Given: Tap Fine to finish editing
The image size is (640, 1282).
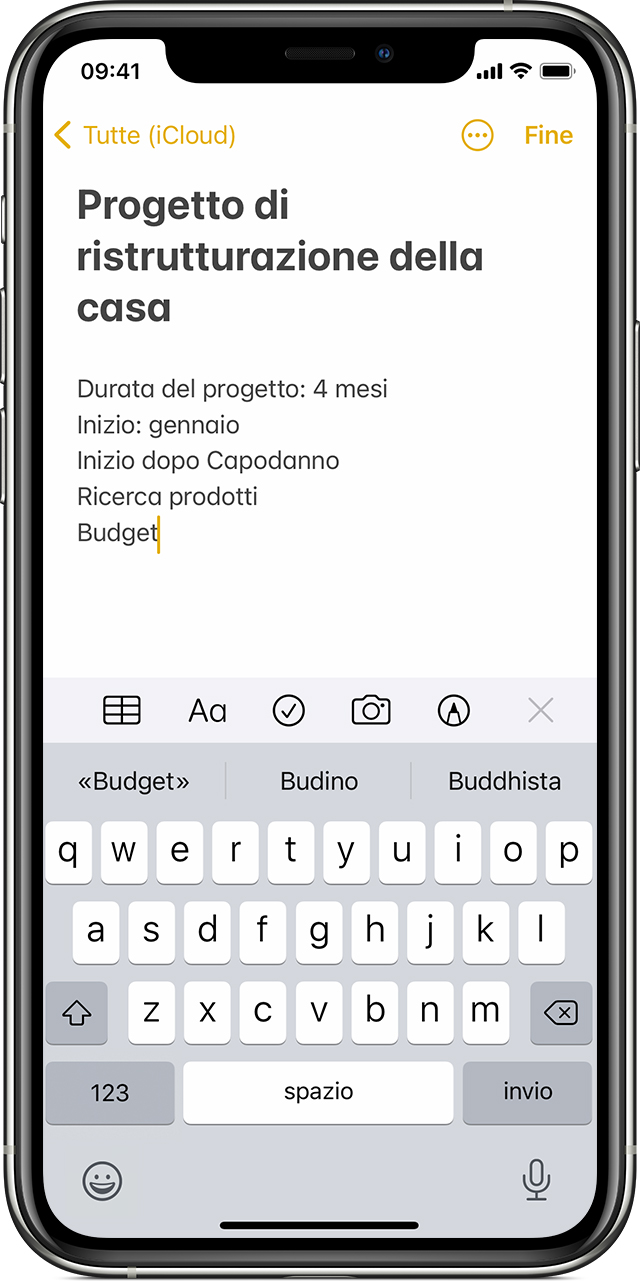Looking at the screenshot, I should pyautogui.click(x=549, y=135).
